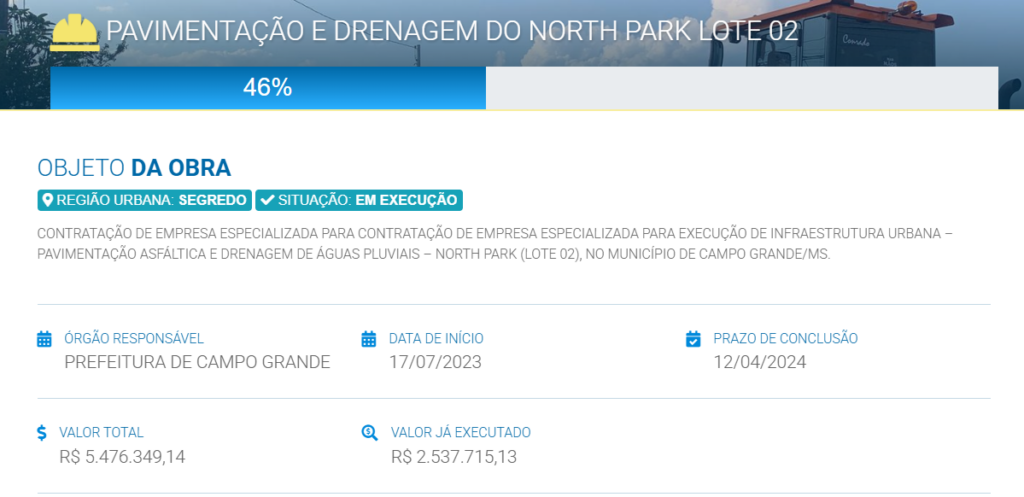Viewport: 1024px width, 497px height.
Task: Select the Situação: Em Execução chip
Action: click(358, 200)
